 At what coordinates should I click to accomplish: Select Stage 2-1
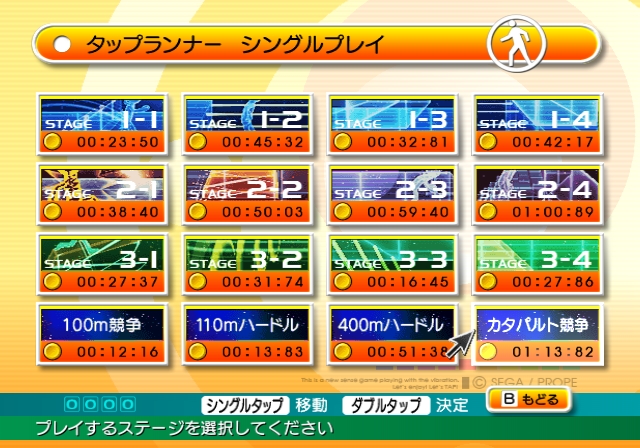click(x=102, y=195)
